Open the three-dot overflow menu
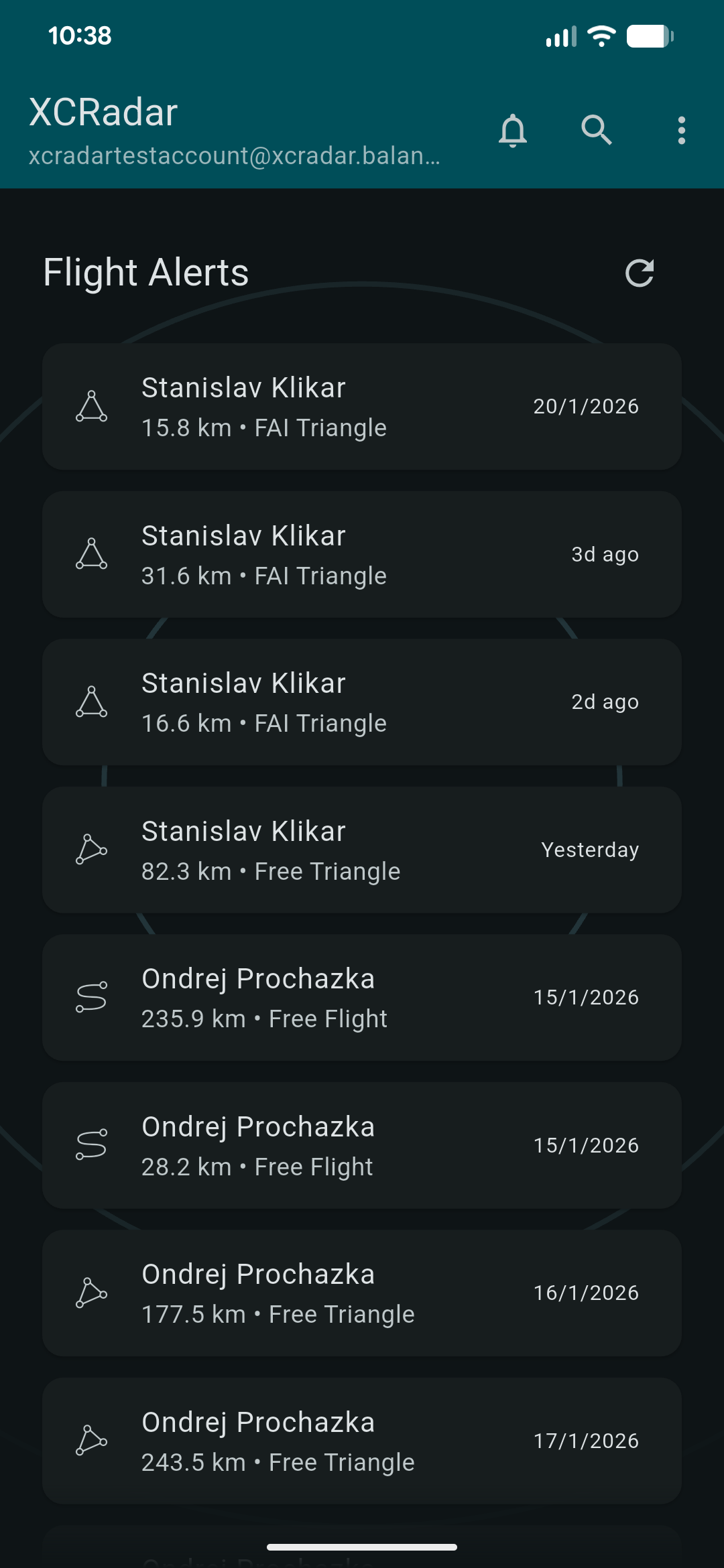The width and height of the screenshot is (724, 1568). click(x=681, y=130)
